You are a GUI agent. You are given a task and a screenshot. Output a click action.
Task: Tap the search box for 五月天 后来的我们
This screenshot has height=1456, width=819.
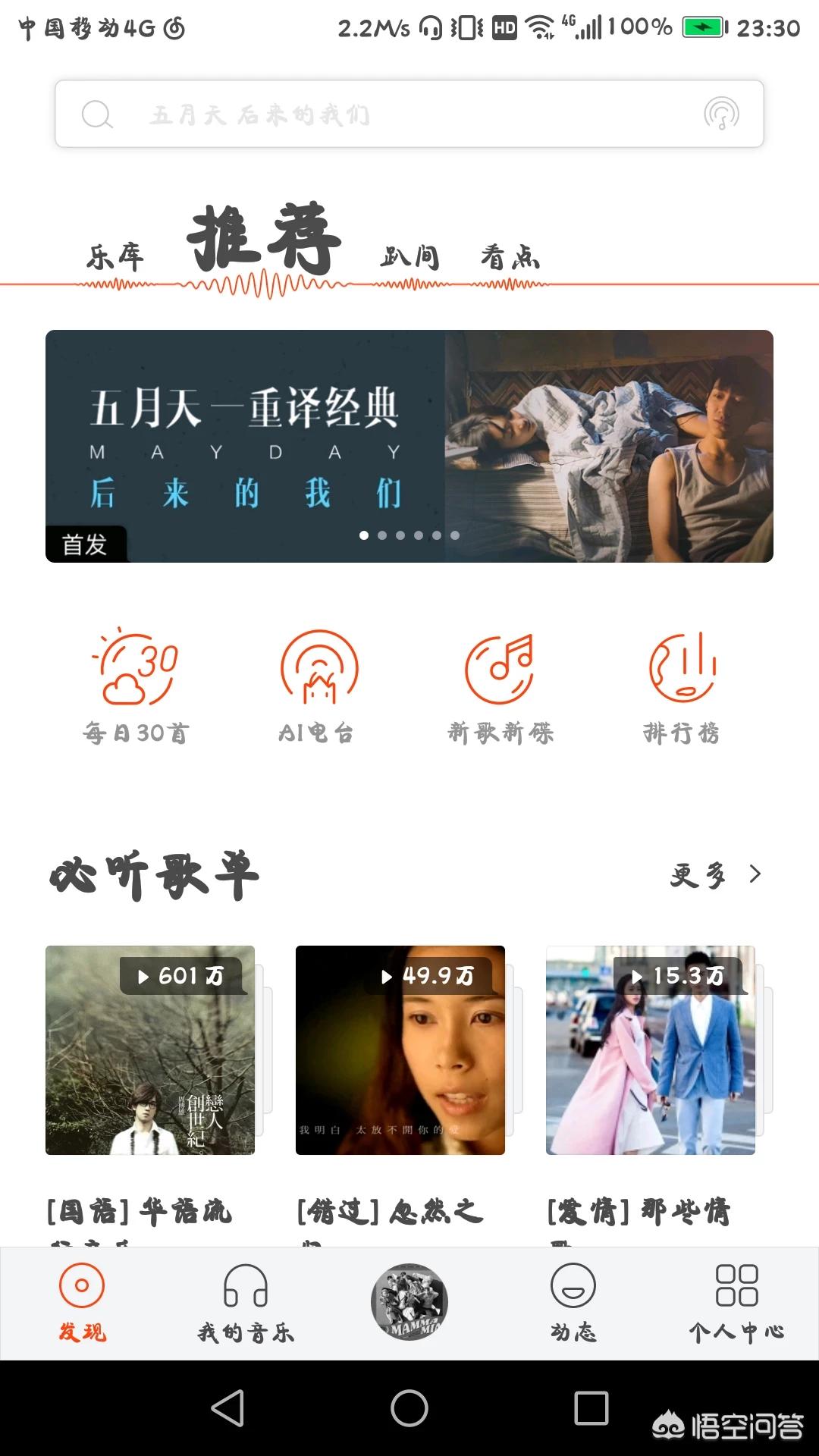pos(379,115)
